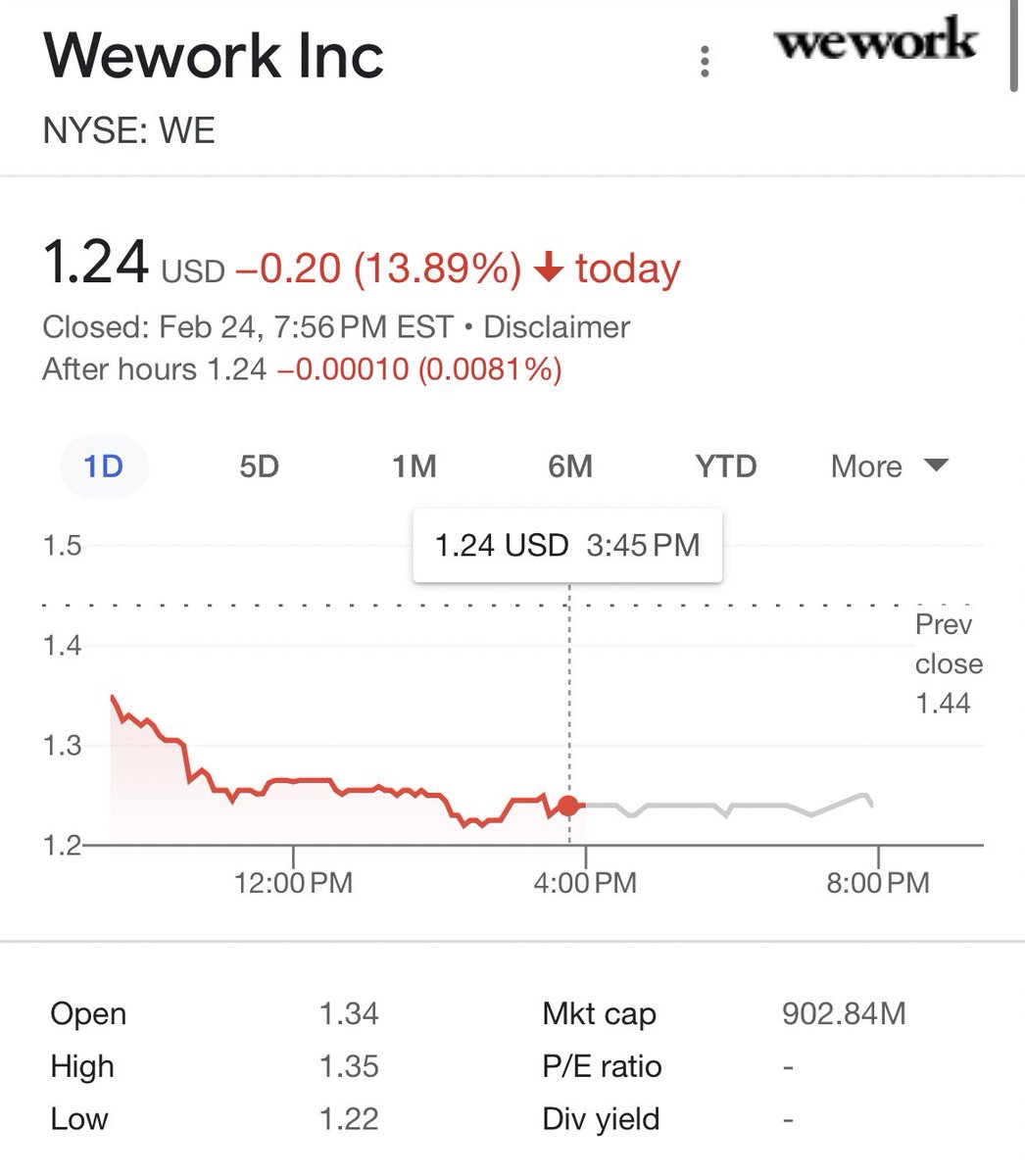The width and height of the screenshot is (1025, 1176).
Task: Select the 1D chart range
Action: tap(104, 466)
